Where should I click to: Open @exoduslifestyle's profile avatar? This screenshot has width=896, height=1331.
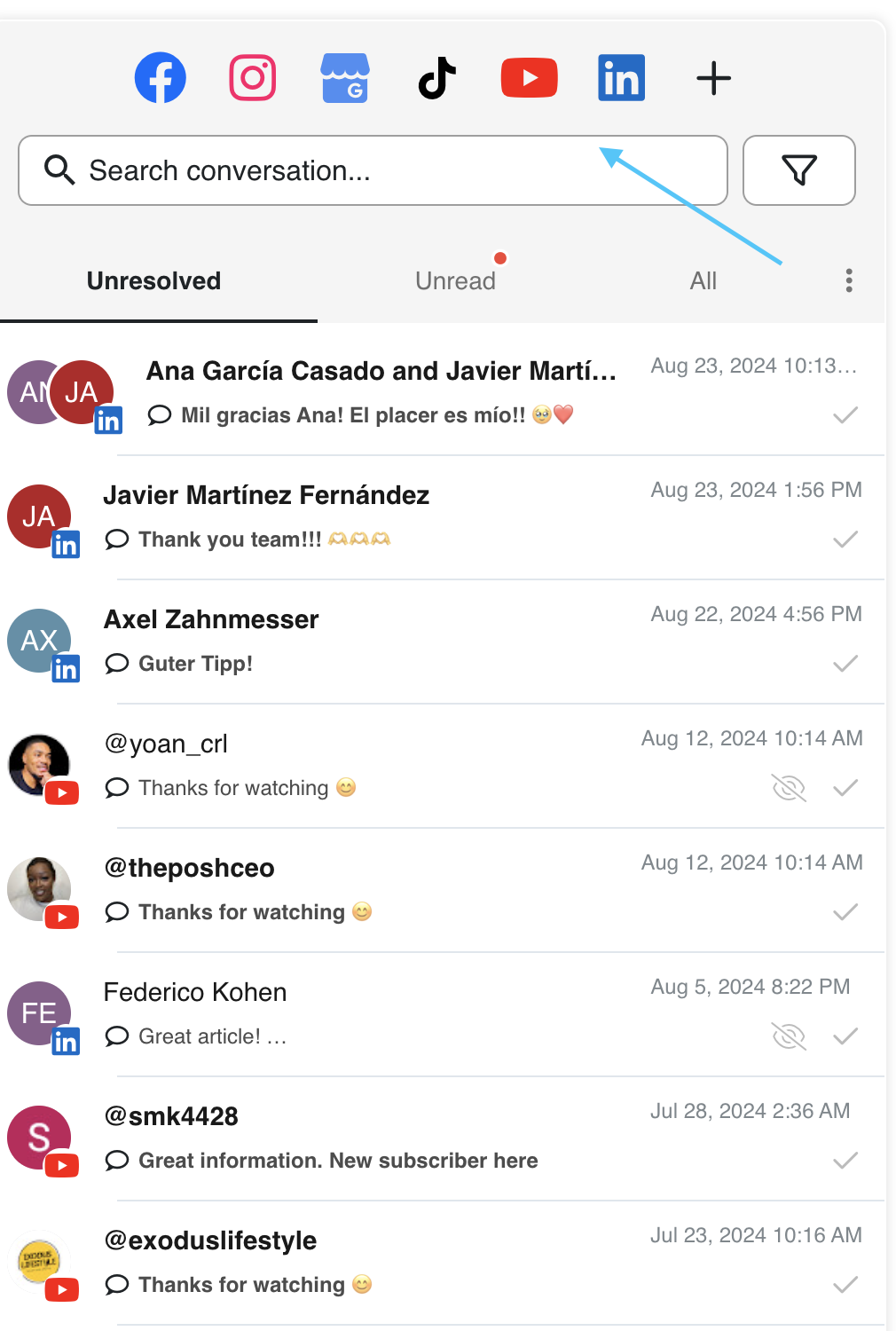click(39, 1262)
